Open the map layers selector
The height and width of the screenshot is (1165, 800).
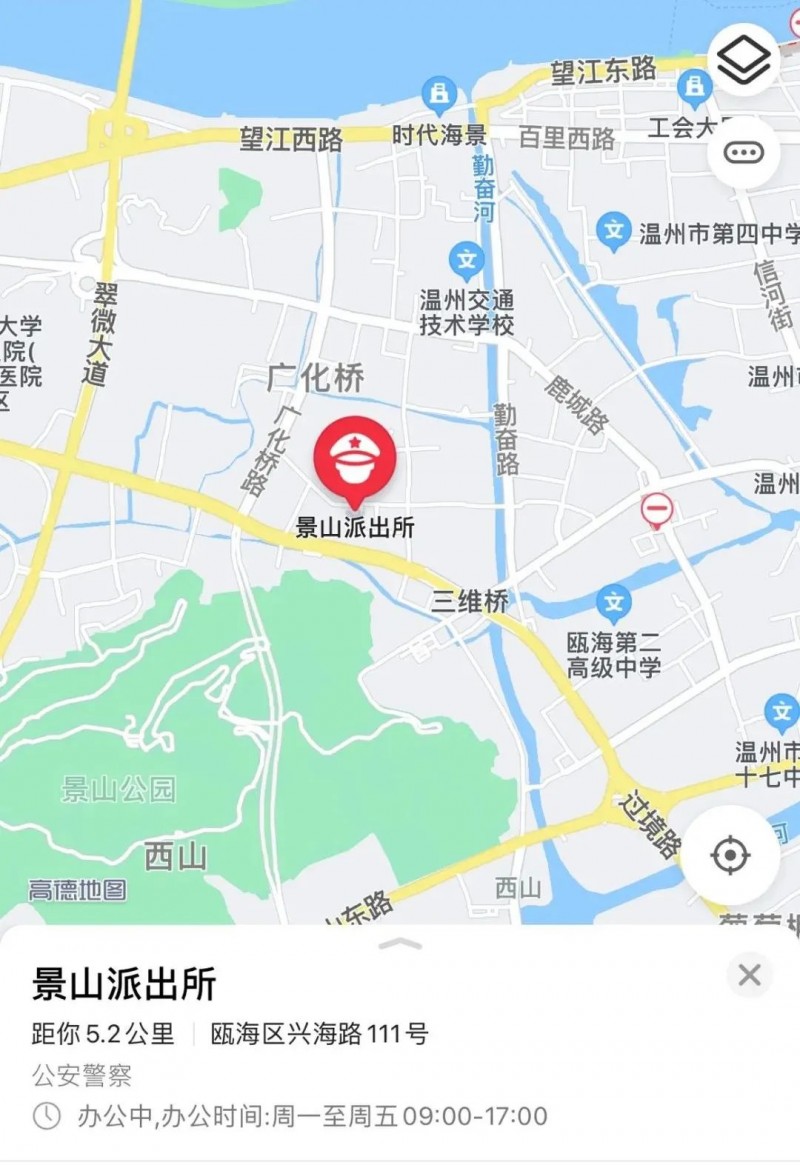744,59
